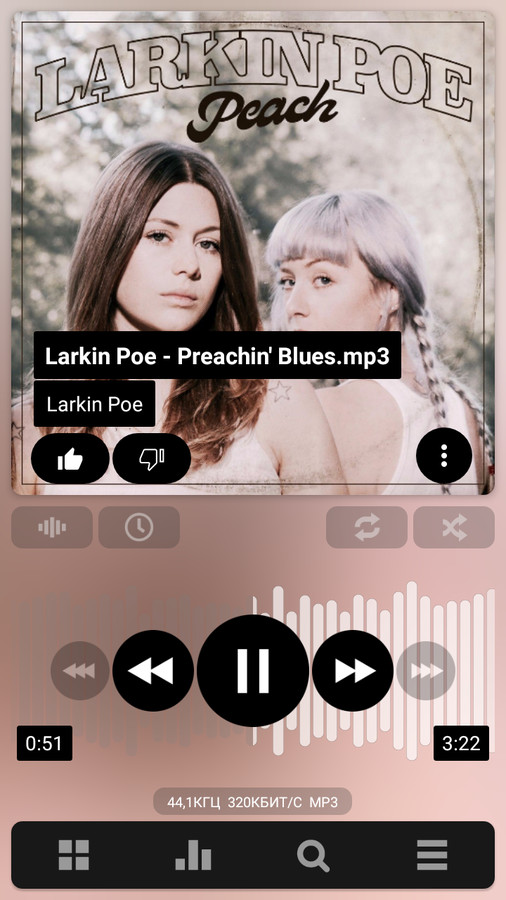Open the hamburger menu in bottom bar
Viewport: 506px width, 900px height.
[x=432, y=855]
